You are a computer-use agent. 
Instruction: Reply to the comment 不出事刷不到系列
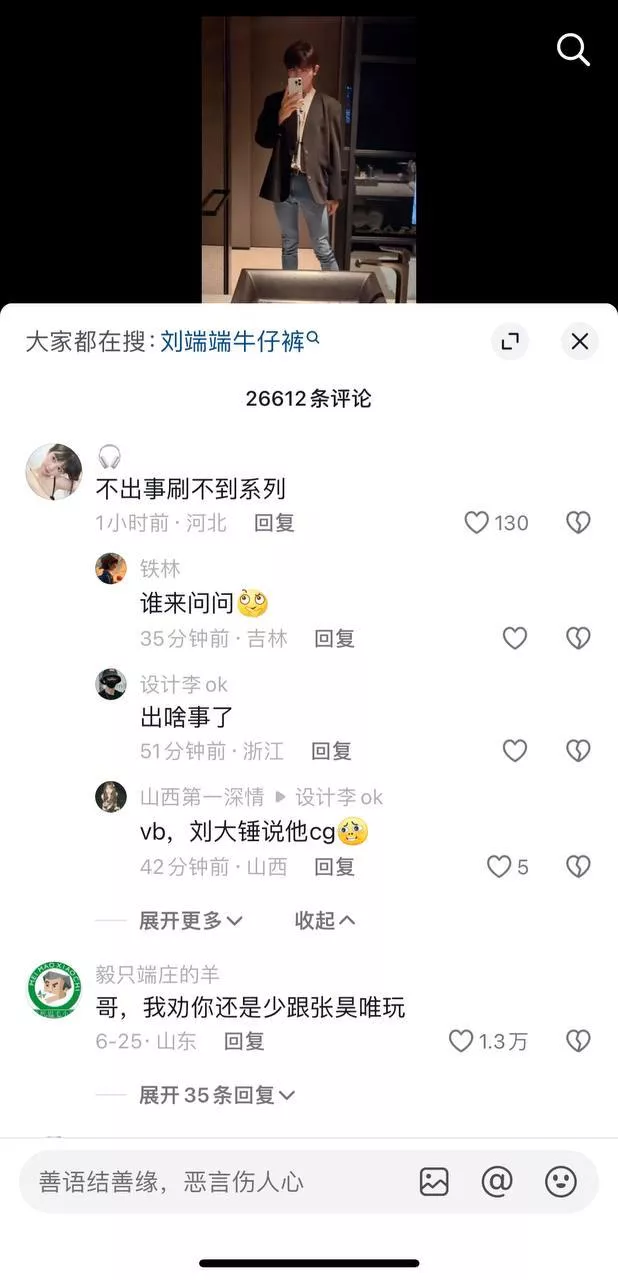click(x=274, y=523)
